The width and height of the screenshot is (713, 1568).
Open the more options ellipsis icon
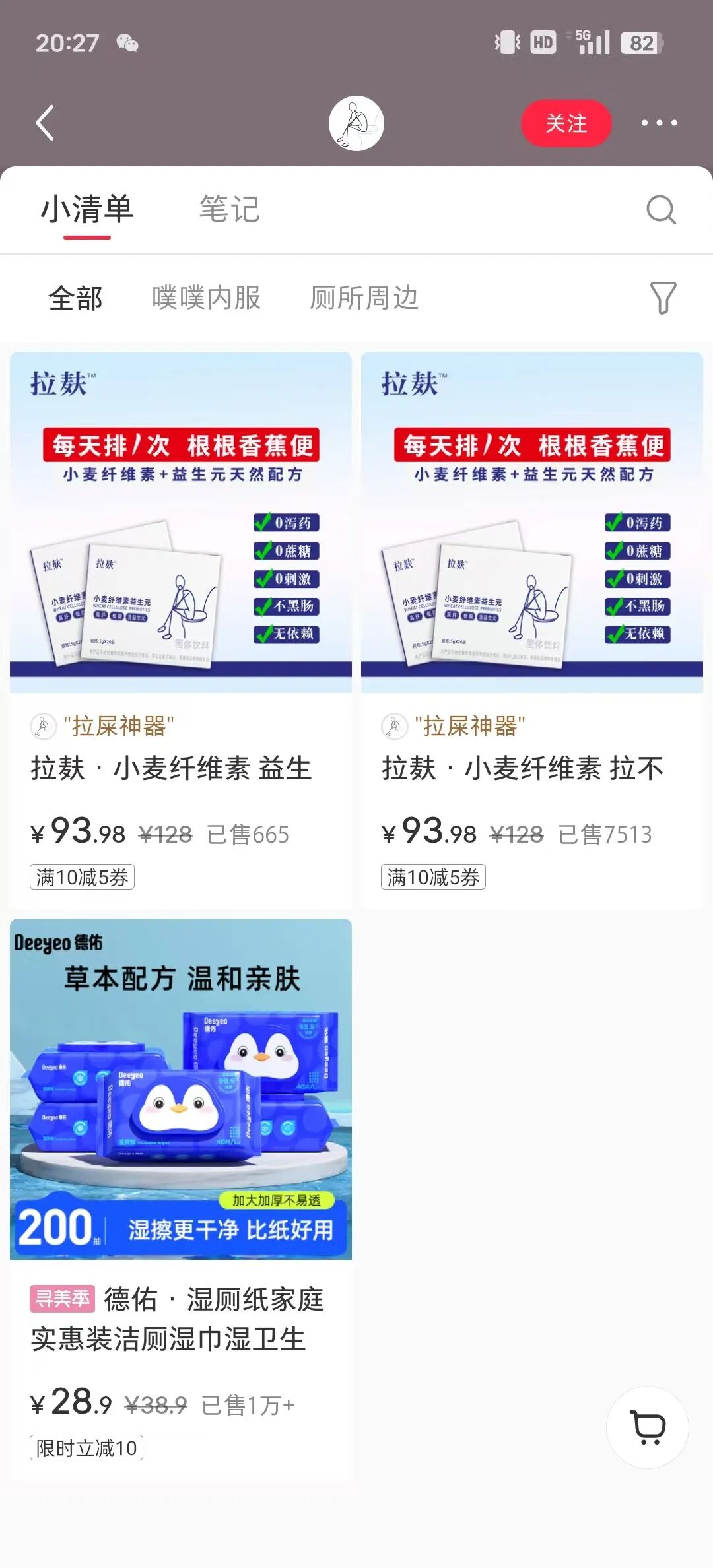click(x=658, y=123)
